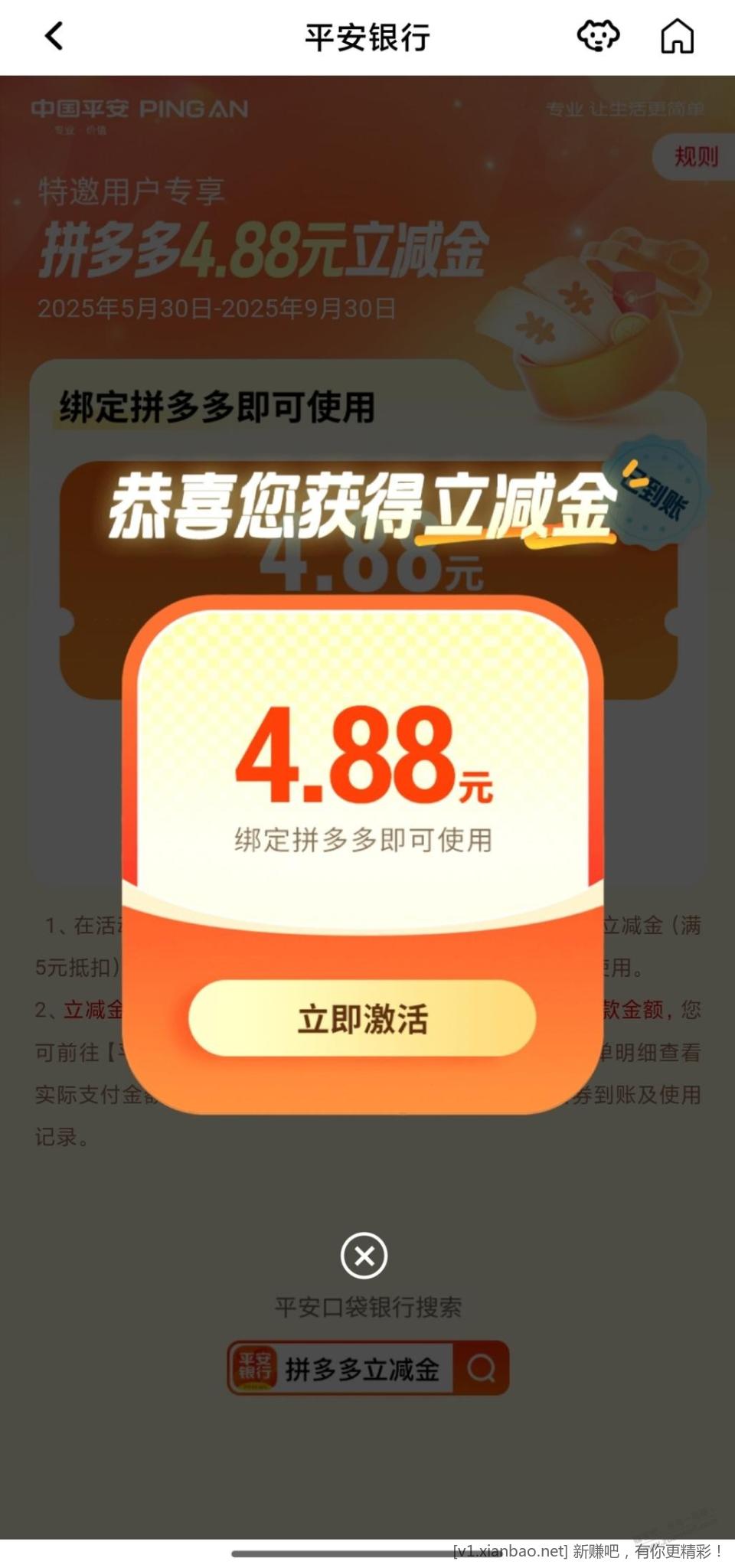The height and width of the screenshot is (1568, 735).
Task: Tap 立即激活 to activate the coupon
Action: 362,1019
